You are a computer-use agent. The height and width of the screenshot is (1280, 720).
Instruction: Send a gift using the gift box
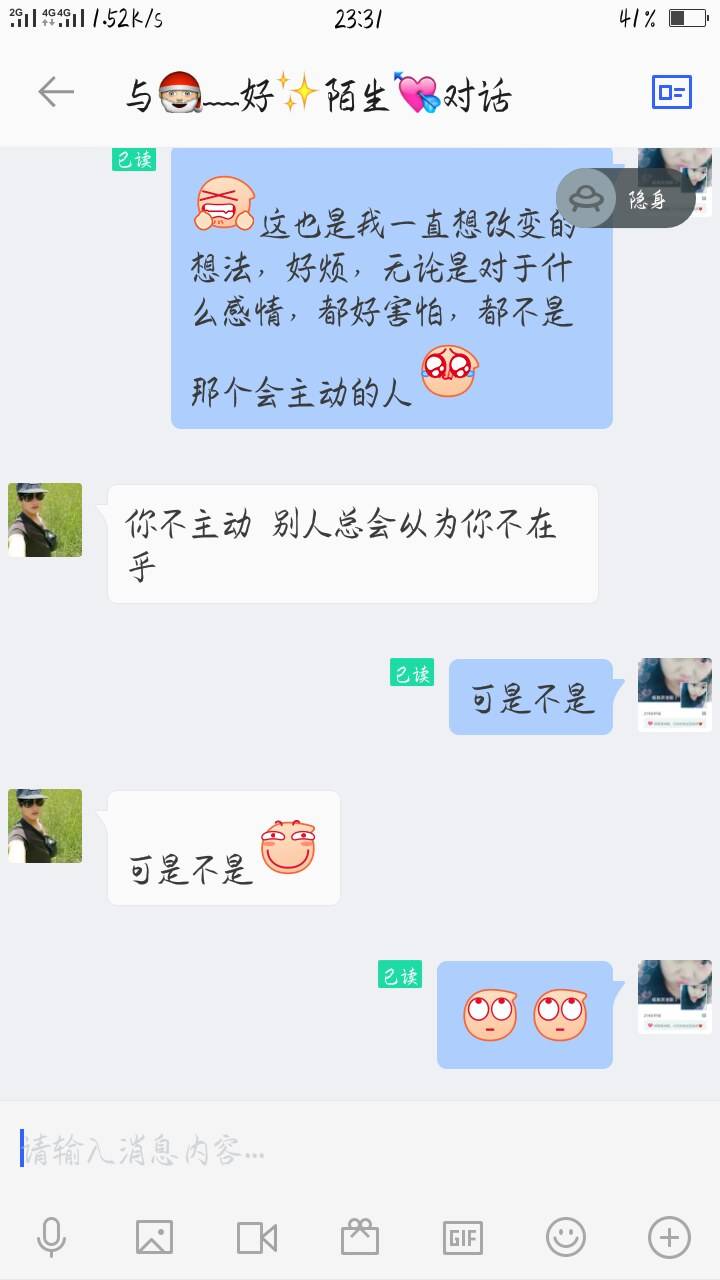(x=360, y=1238)
